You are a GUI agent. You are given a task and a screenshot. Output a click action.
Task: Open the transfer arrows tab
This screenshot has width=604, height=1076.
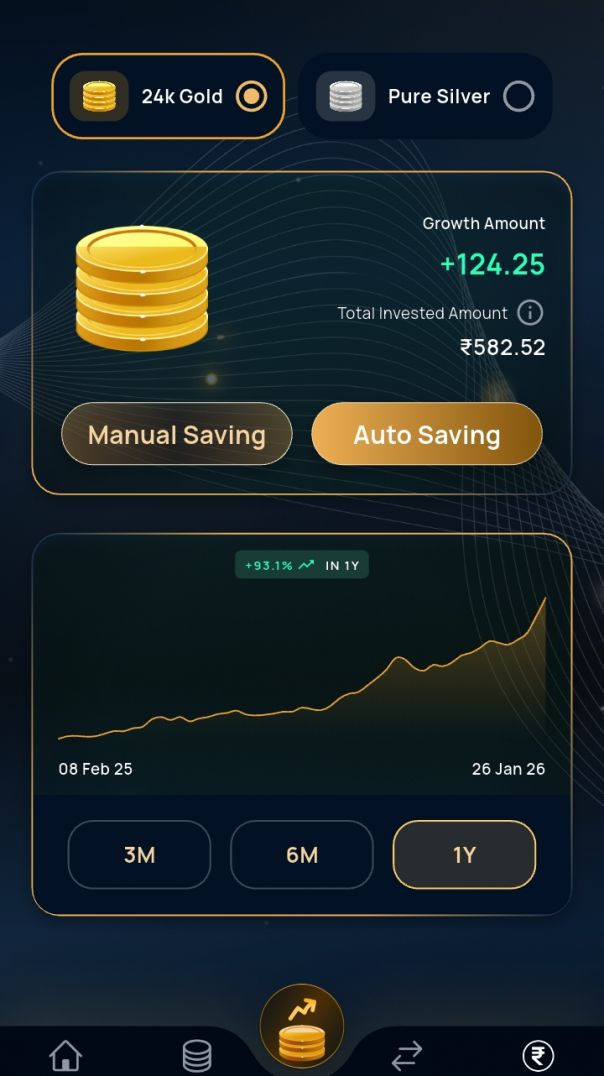[x=407, y=1055]
